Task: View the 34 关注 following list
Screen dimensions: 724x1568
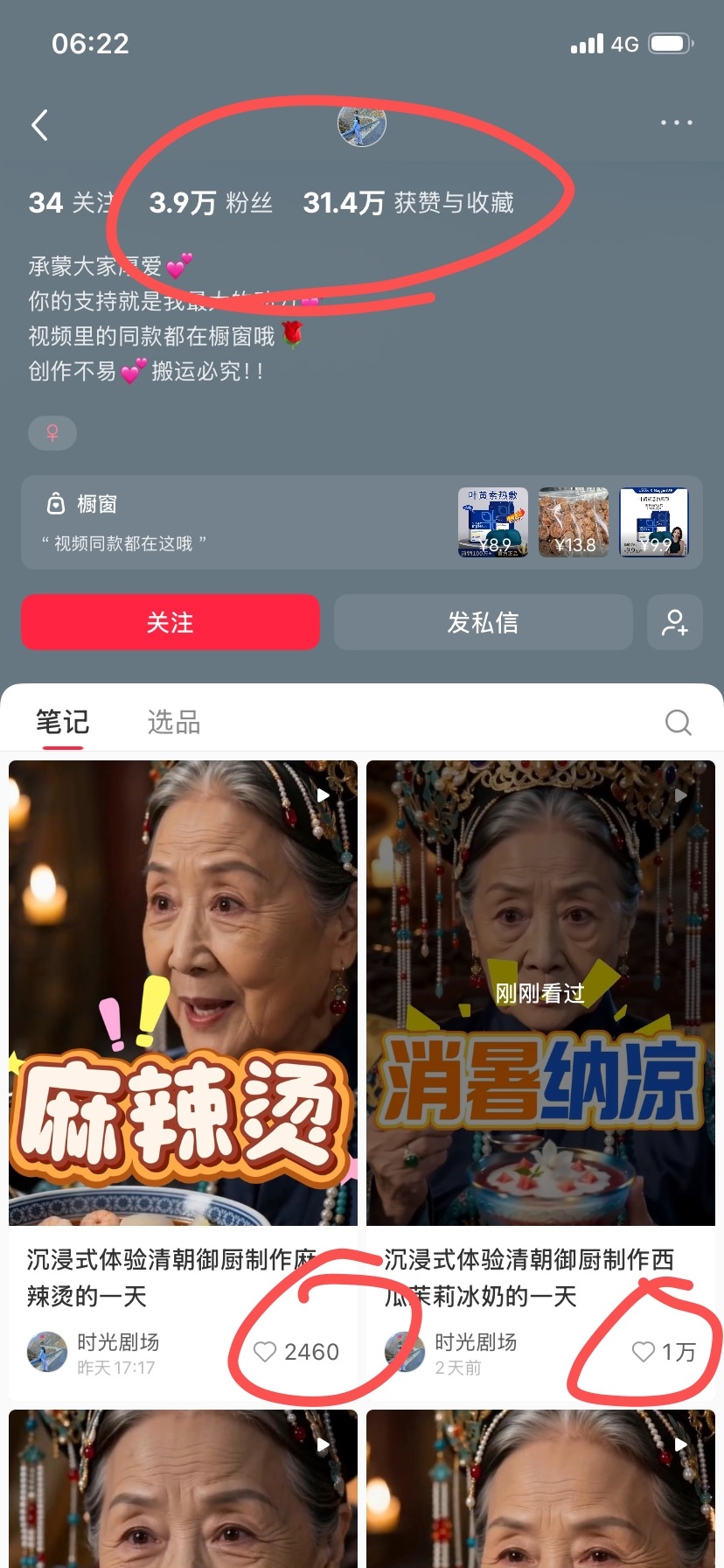Action: [x=71, y=203]
